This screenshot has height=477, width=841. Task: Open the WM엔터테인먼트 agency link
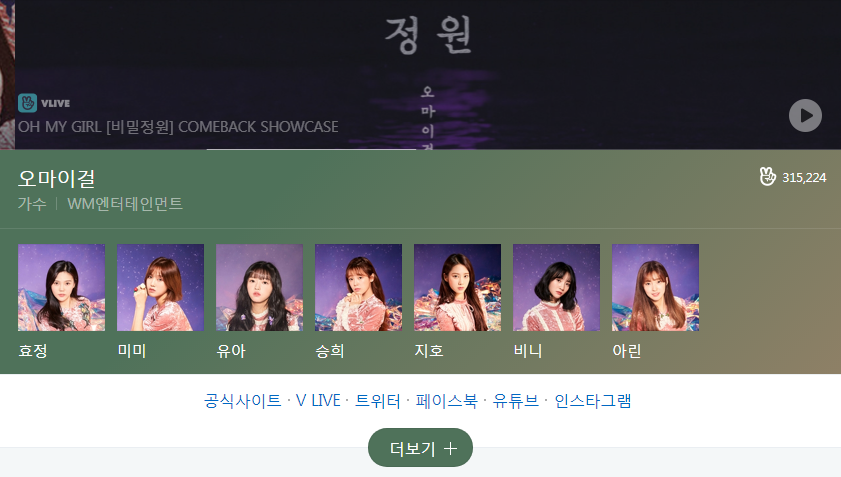click(x=125, y=203)
